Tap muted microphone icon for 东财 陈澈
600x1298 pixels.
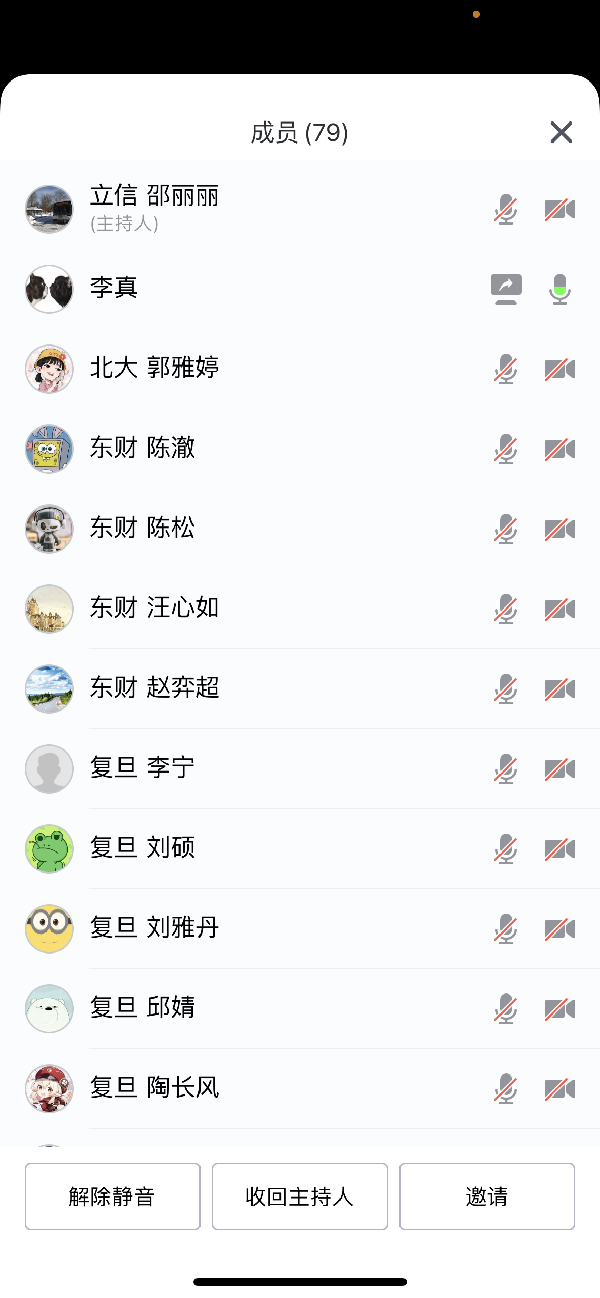click(x=506, y=449)
